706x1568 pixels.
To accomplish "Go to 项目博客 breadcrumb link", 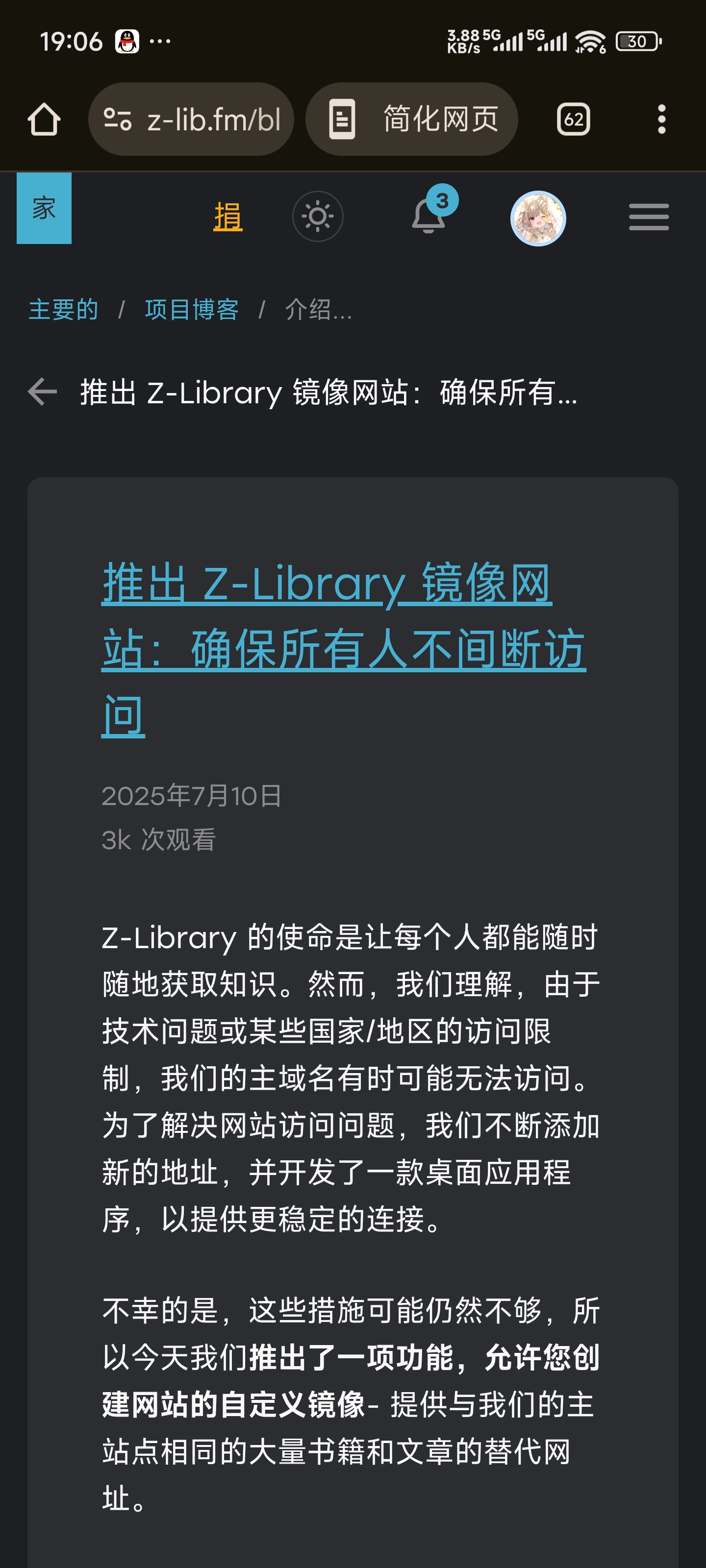I will (x=192, y=310).
